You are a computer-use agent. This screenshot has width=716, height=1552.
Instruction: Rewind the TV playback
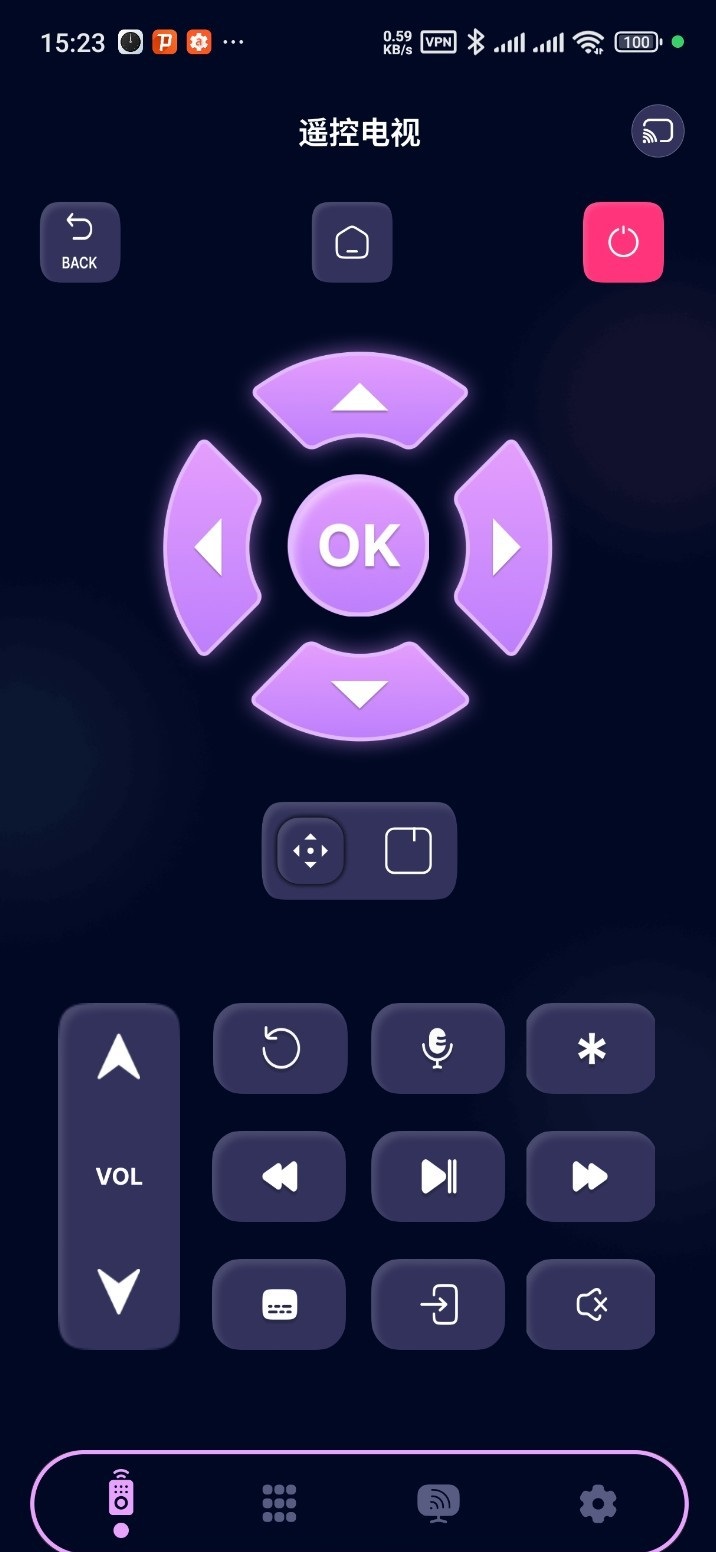(x=280, y=1176)
